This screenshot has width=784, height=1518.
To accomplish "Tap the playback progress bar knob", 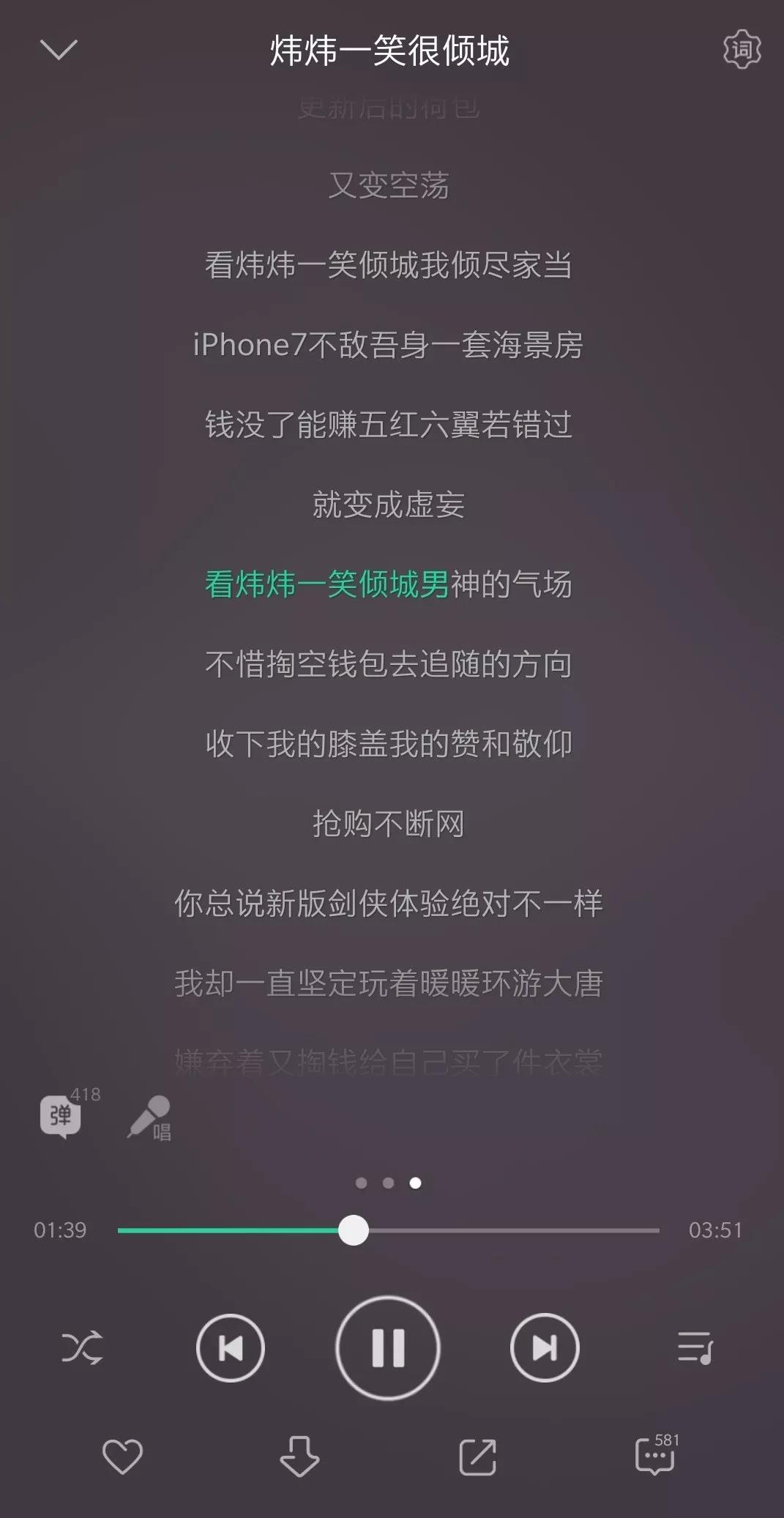I will (354, 1230).
